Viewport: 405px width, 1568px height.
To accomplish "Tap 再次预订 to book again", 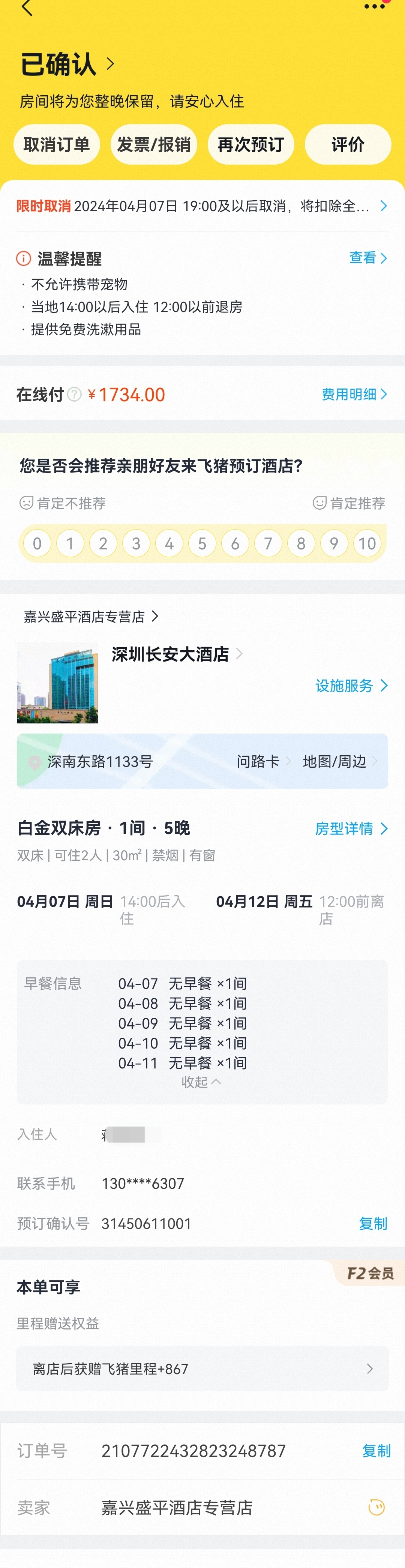I will pos(251,144).
